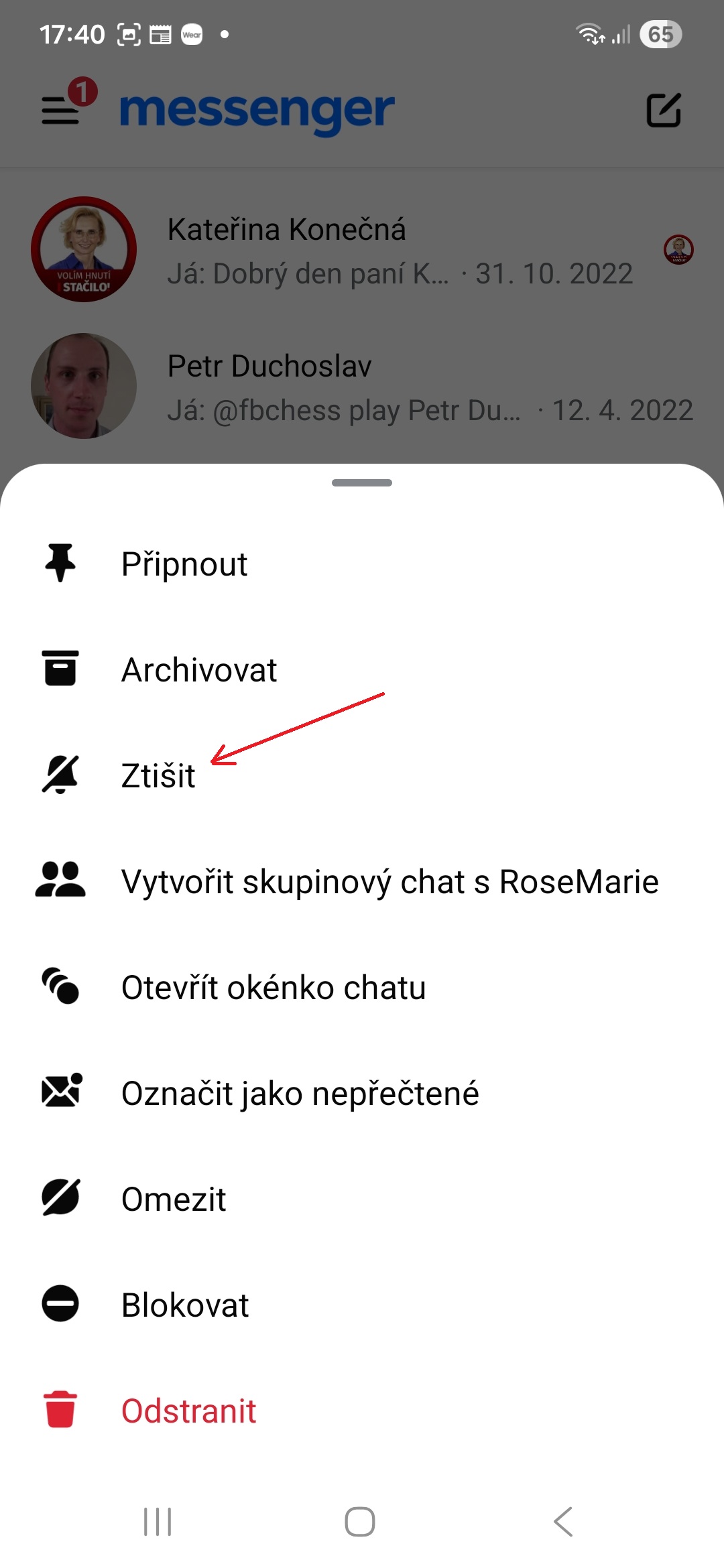
Task: Compose a new message
Action: point(664,110)
